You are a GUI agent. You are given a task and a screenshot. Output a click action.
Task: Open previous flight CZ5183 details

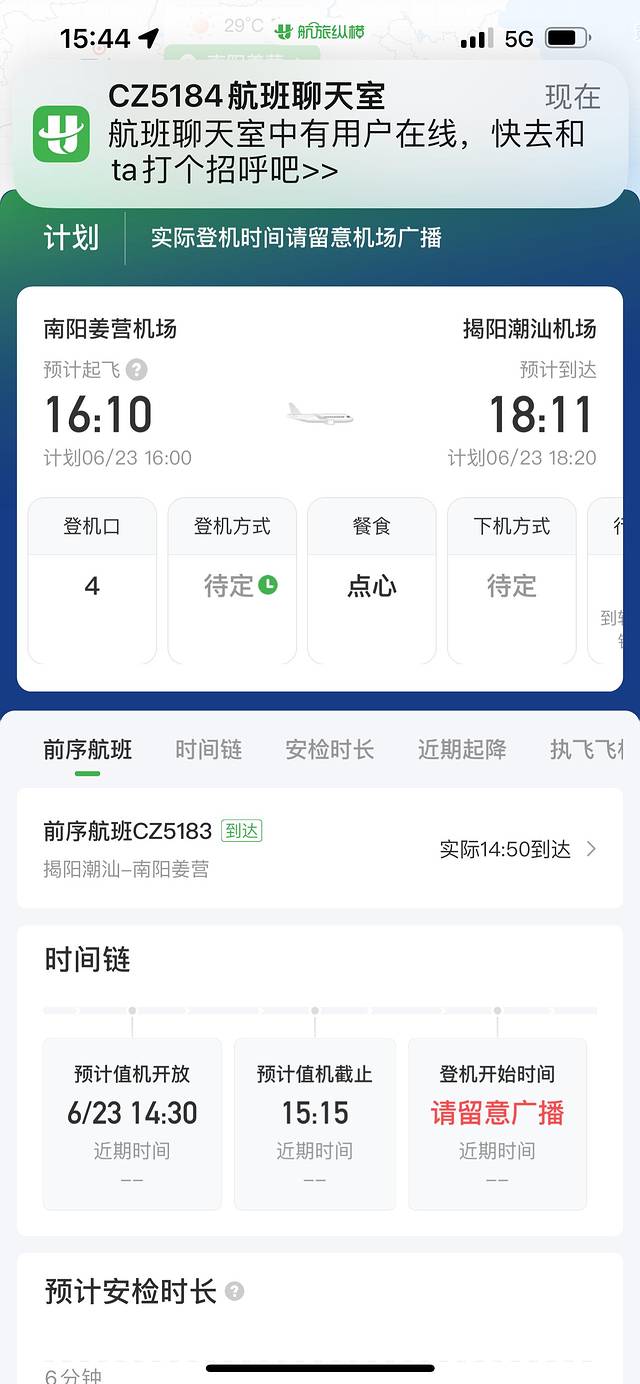coord(320,849)
